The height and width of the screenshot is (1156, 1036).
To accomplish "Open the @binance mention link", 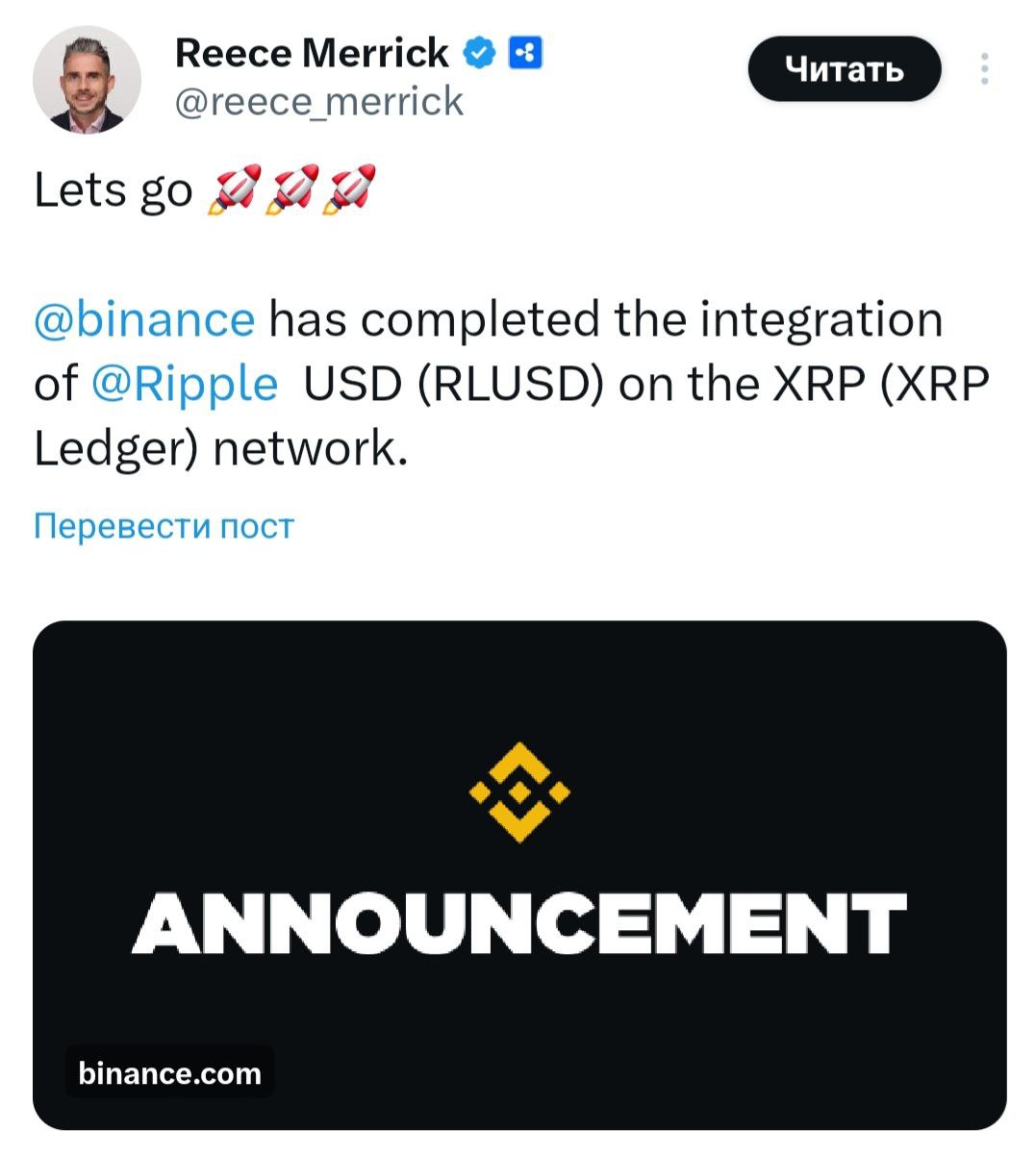I will pos(144,319).
